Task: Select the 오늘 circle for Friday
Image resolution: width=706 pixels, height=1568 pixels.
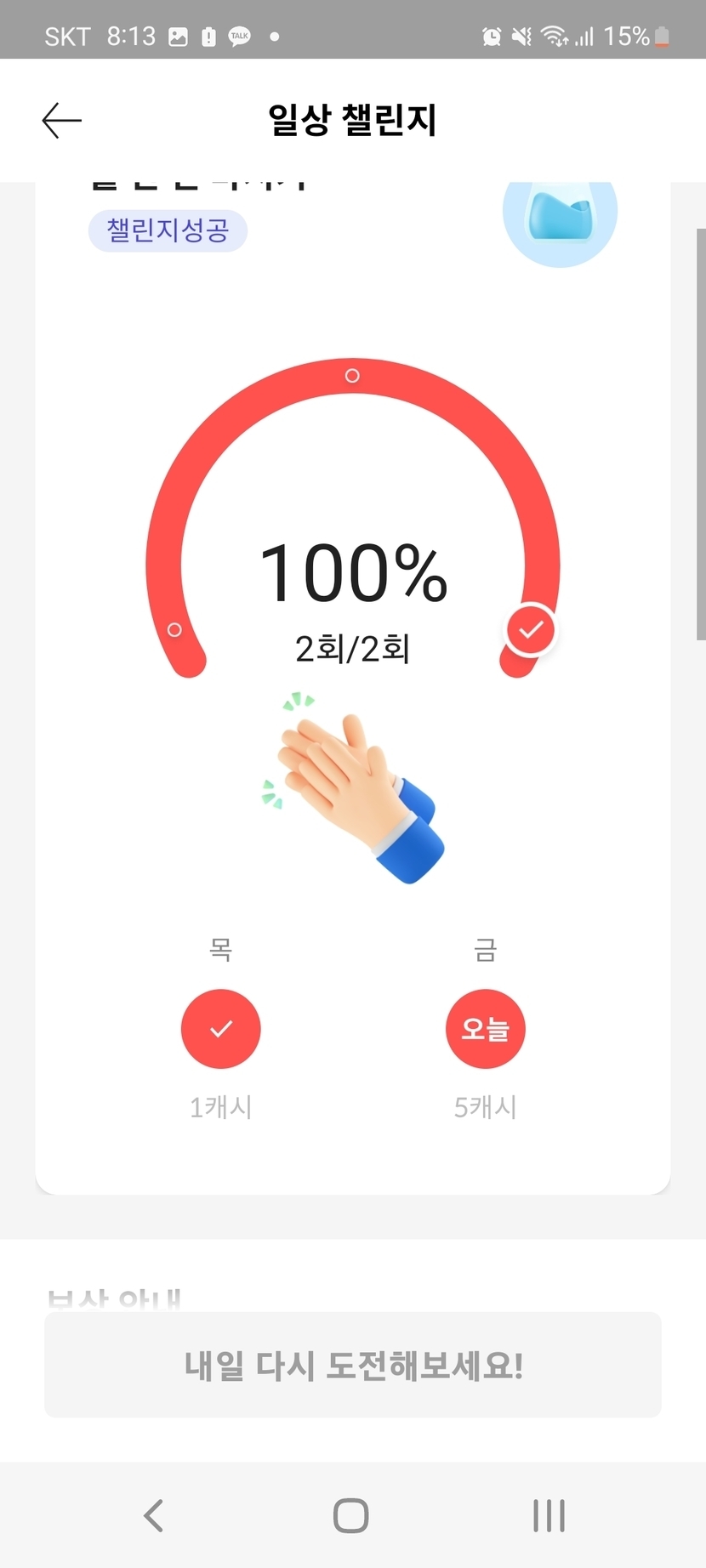Action: tap(485, 1029)
